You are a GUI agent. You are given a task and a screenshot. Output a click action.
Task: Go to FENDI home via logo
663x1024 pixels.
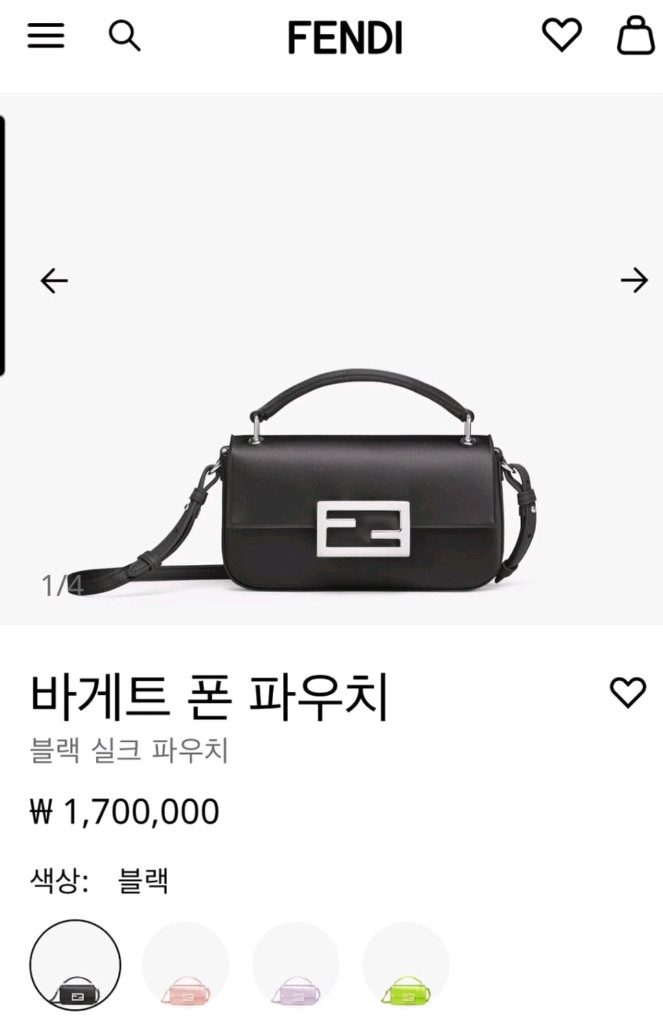pos(345,38)
